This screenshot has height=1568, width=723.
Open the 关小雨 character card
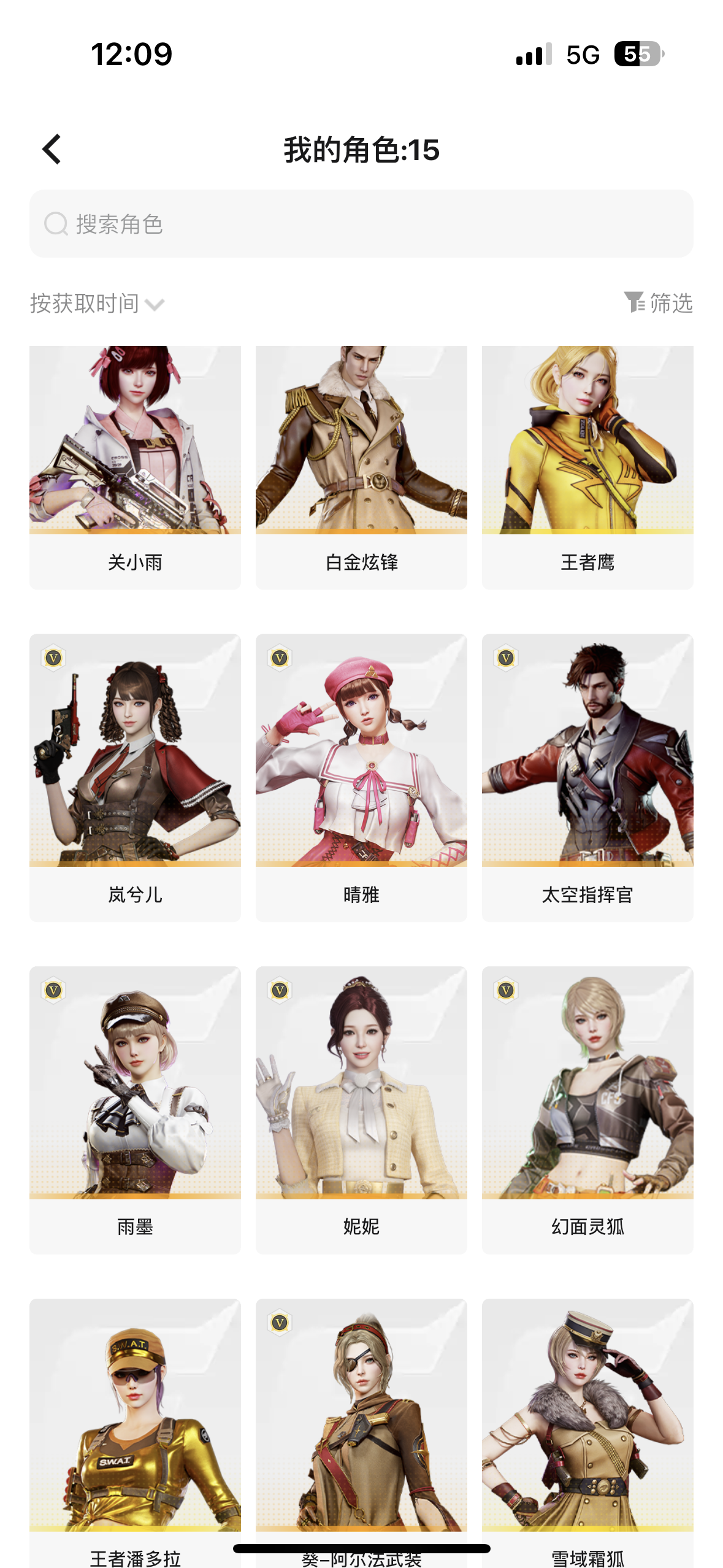tap(135, 467)
